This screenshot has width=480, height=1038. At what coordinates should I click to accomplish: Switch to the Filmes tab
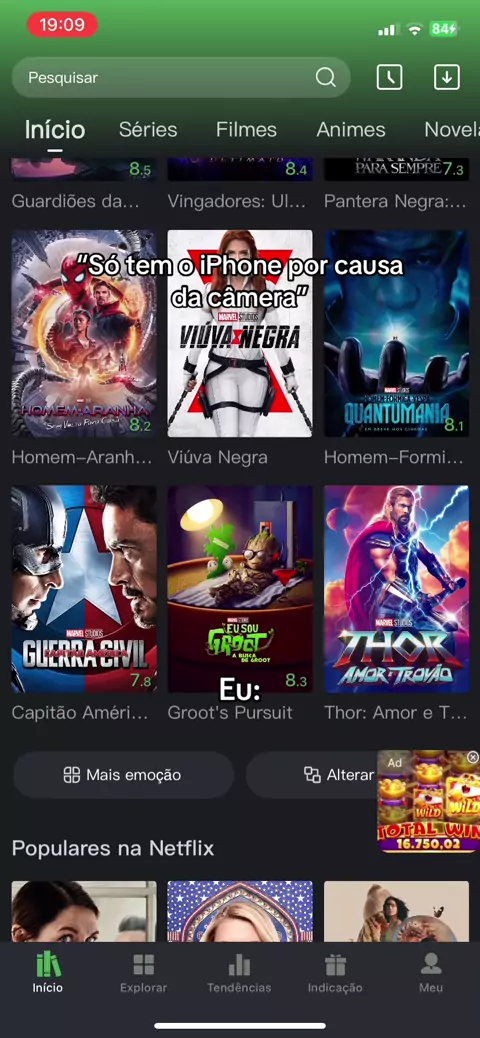(246, 130)
